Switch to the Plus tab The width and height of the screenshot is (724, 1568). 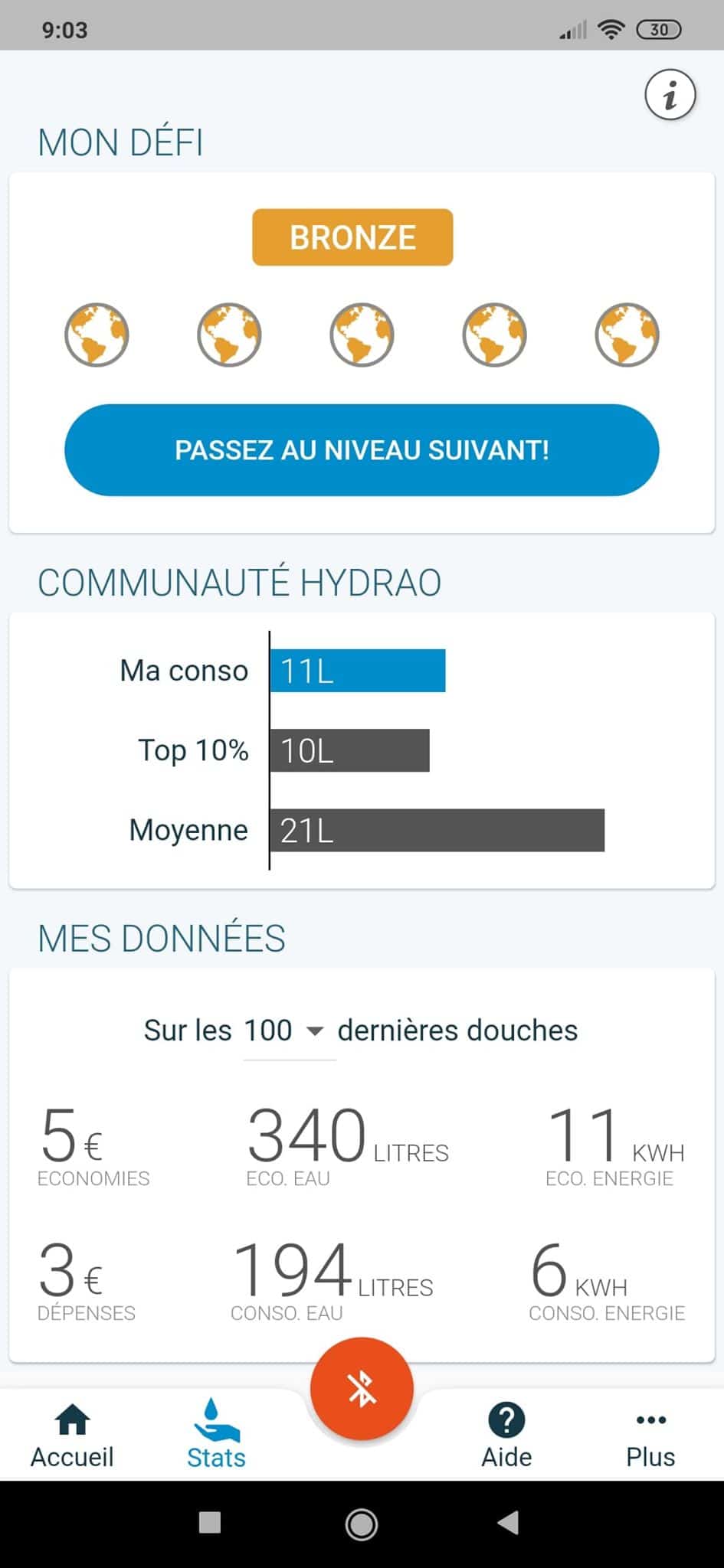[650, 1436]
